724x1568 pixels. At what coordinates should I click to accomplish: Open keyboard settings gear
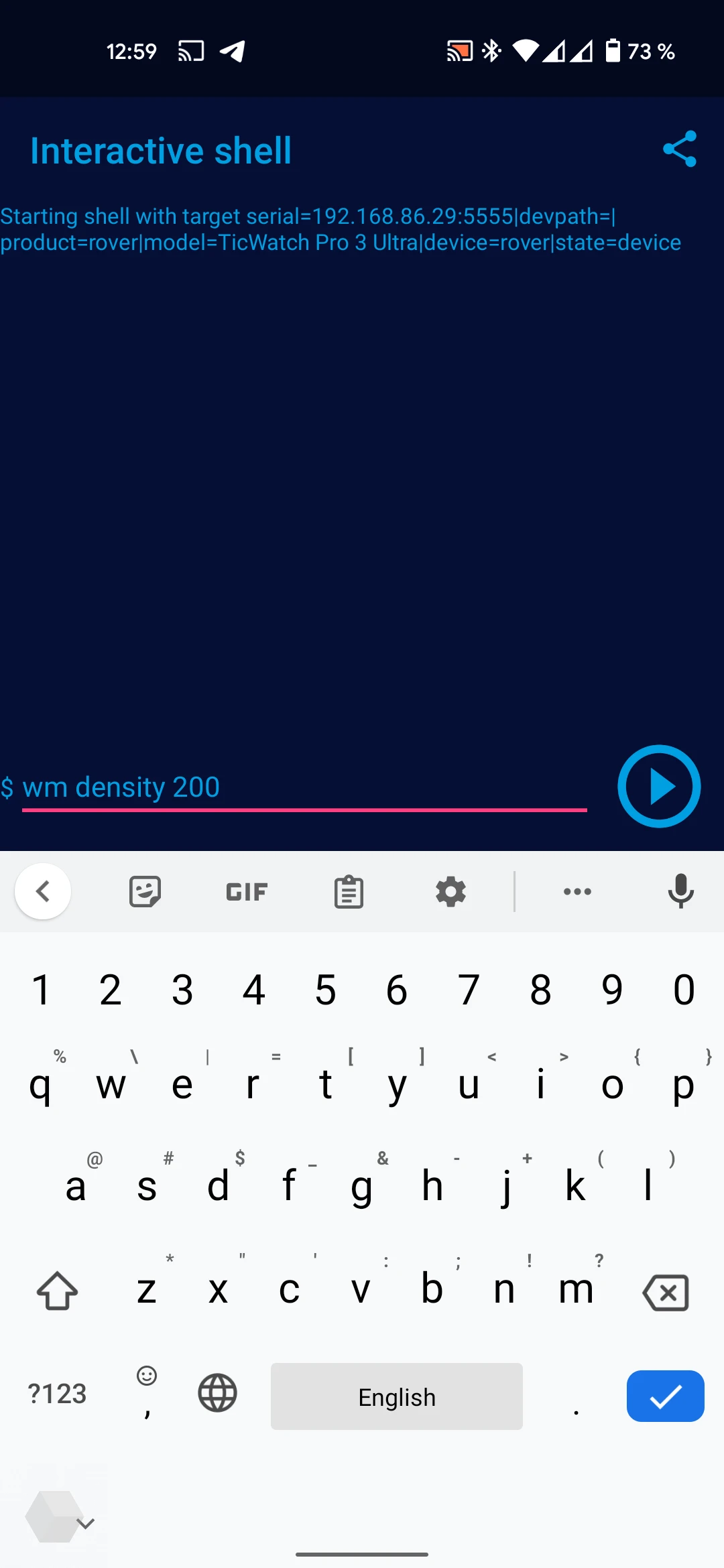click(x=450, y=891)
